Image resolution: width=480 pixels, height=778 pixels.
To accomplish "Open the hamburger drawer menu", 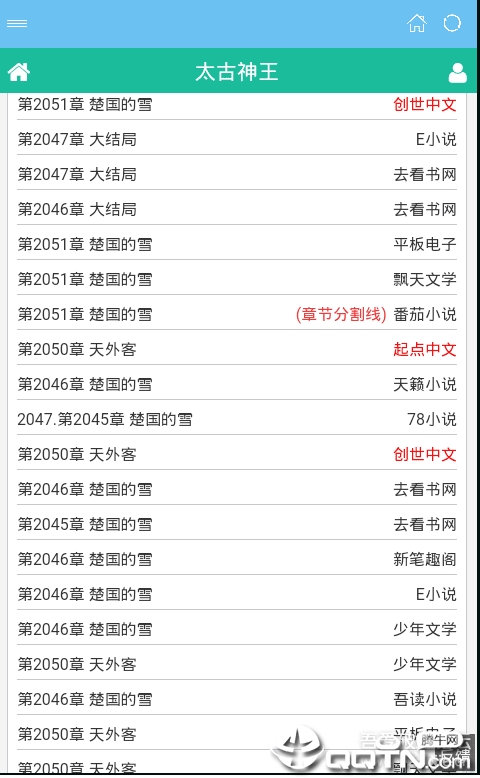I will [17, 23].
